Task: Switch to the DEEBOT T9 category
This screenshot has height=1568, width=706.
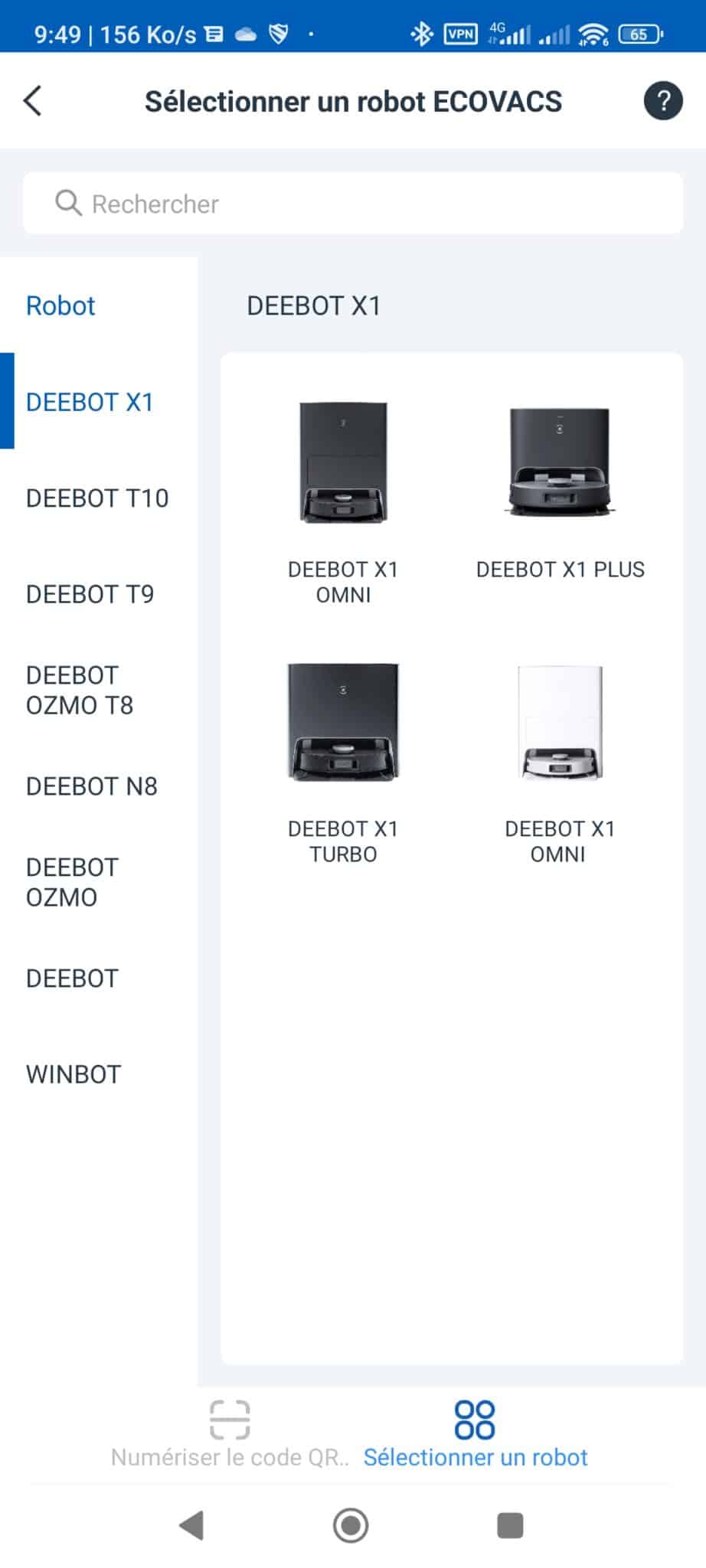Action: (90, 594)
